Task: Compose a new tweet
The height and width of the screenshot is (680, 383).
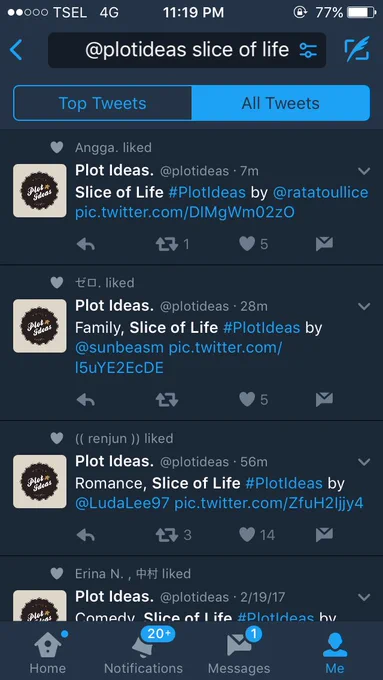Action: pos(357,49)
